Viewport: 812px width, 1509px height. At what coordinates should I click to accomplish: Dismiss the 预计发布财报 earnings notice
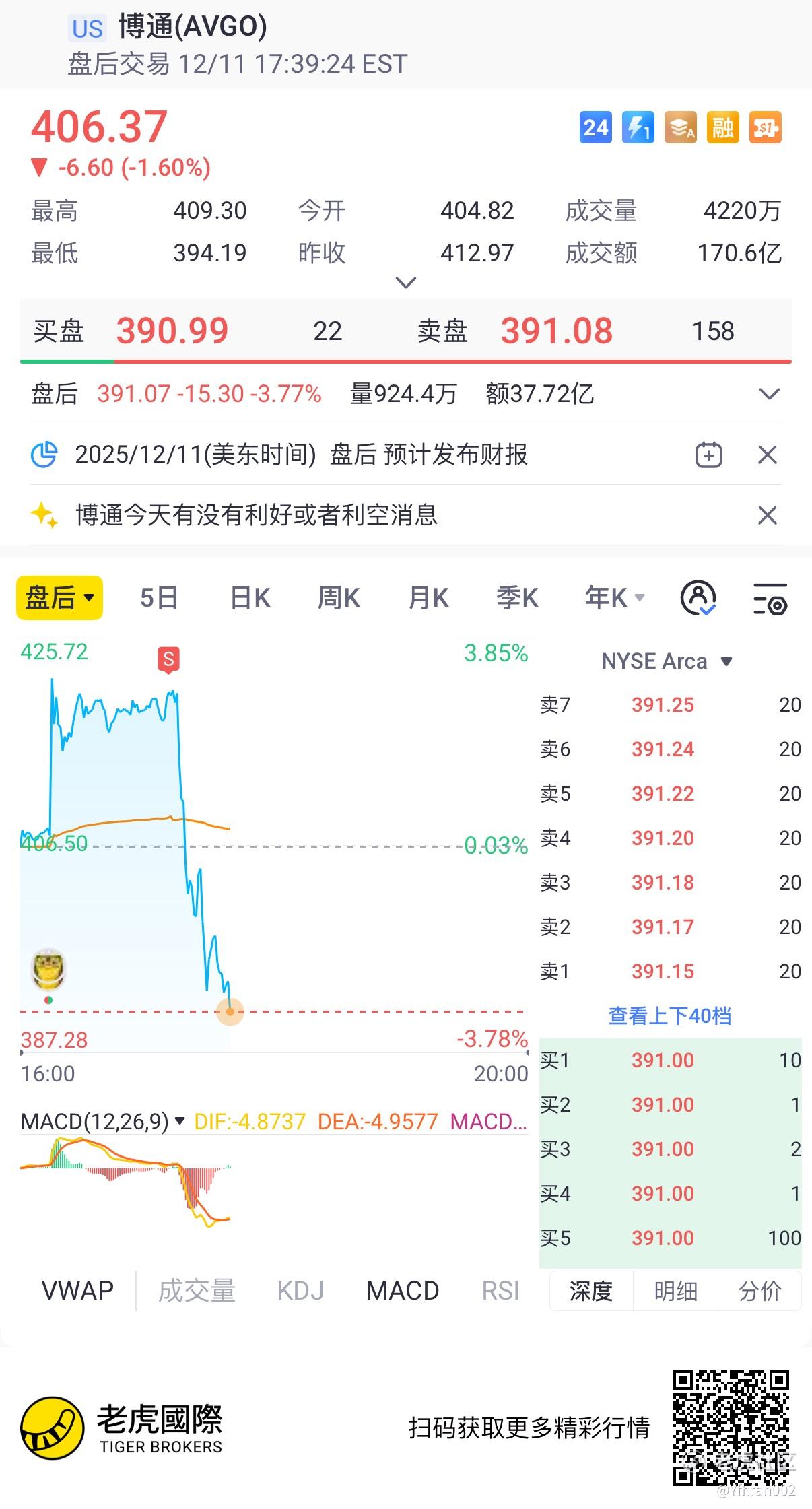point(768,455)
